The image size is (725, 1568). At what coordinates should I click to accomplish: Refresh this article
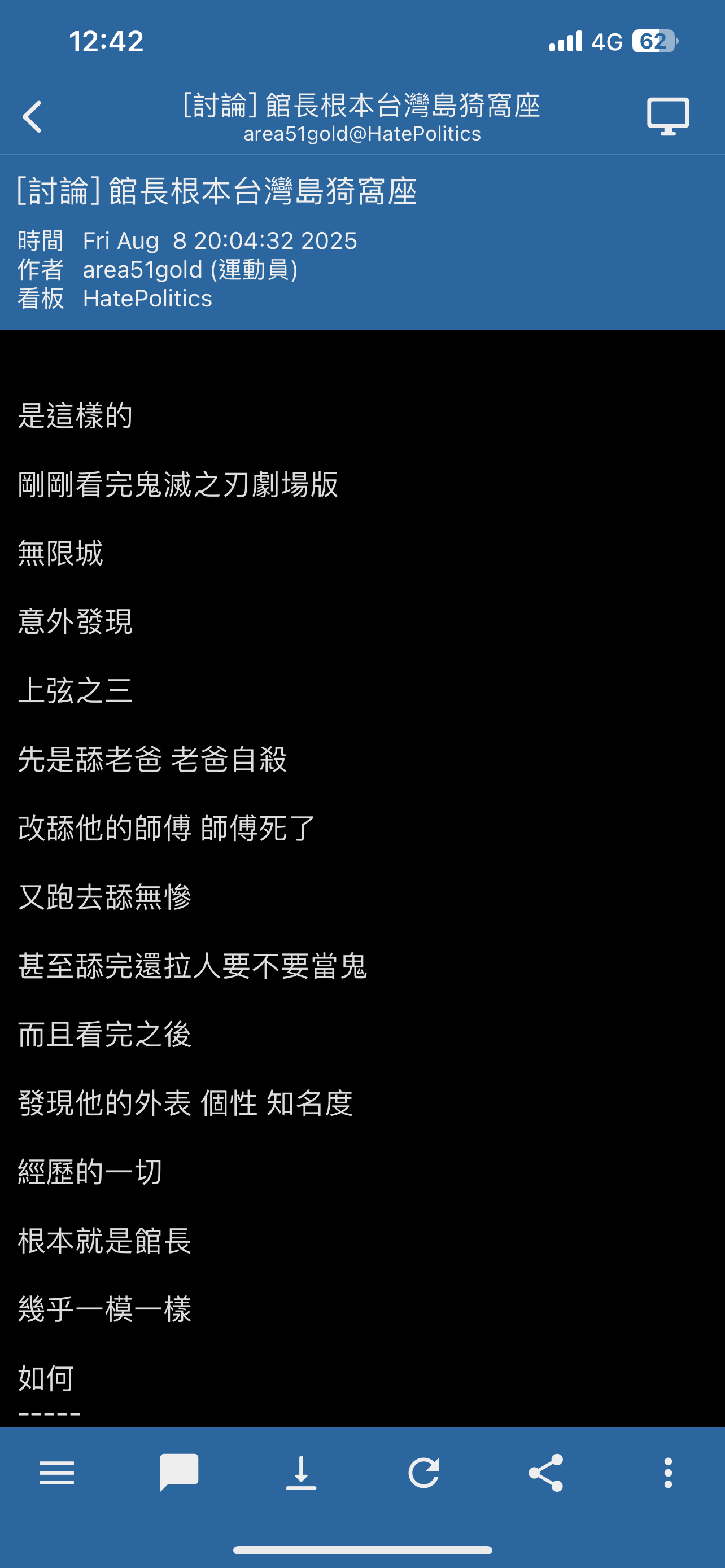tap(423, 1473)
